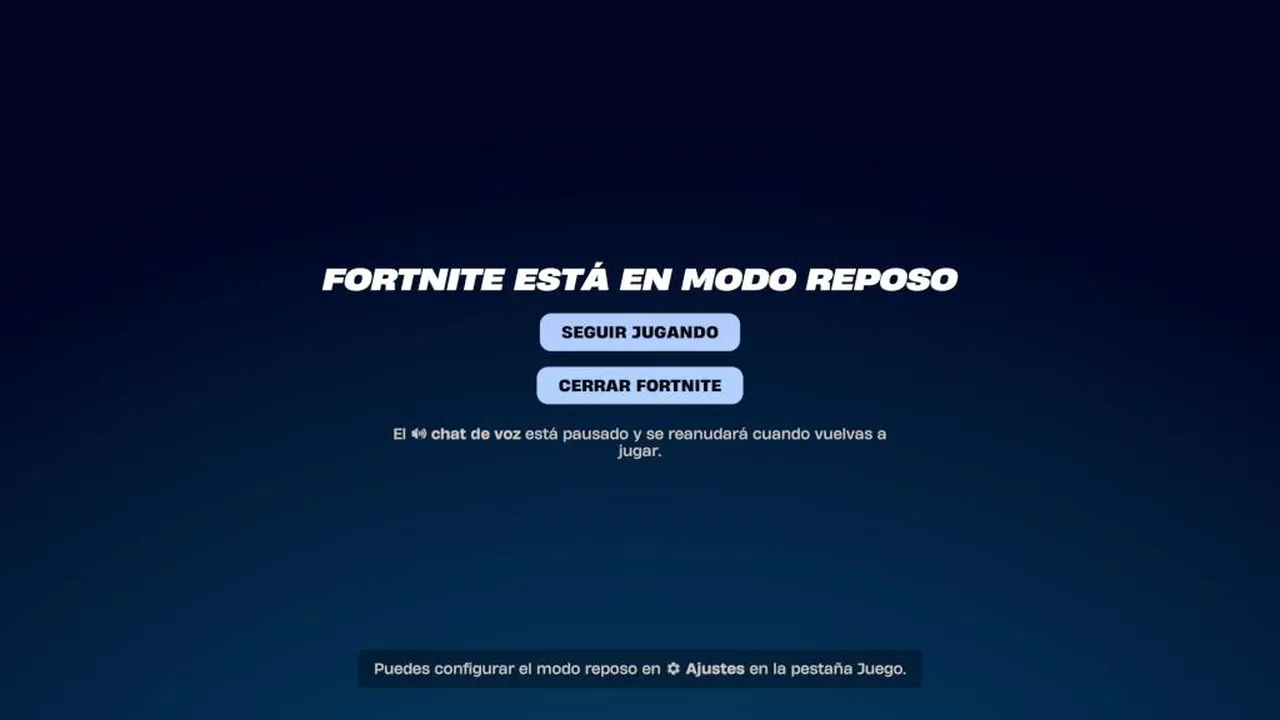The image size is (1280, 720).
Task: Select Cerrar Fortnite to close the game
Action: coord(639,385)
